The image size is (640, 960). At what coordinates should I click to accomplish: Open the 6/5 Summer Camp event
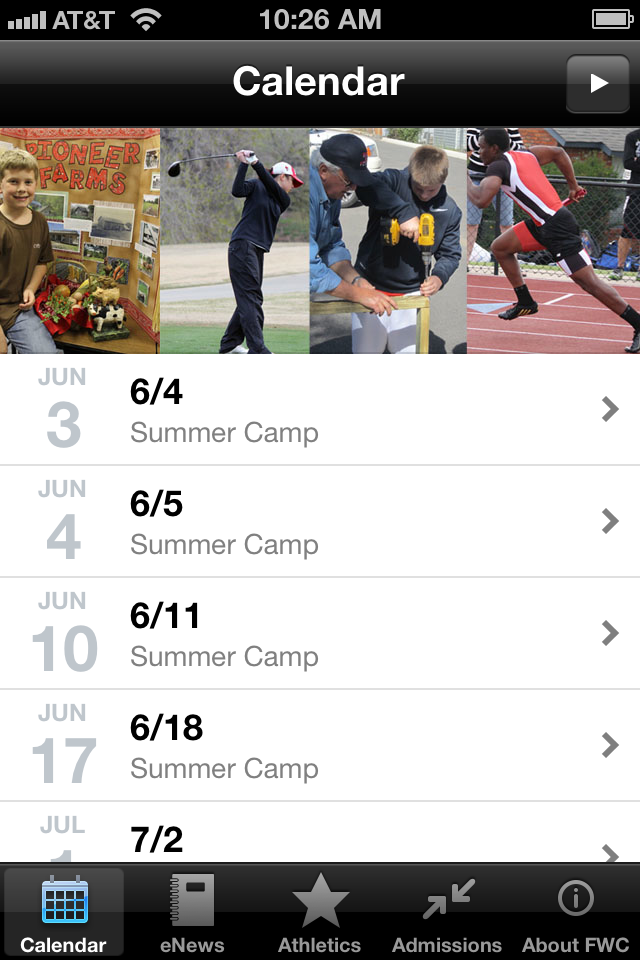320,522
